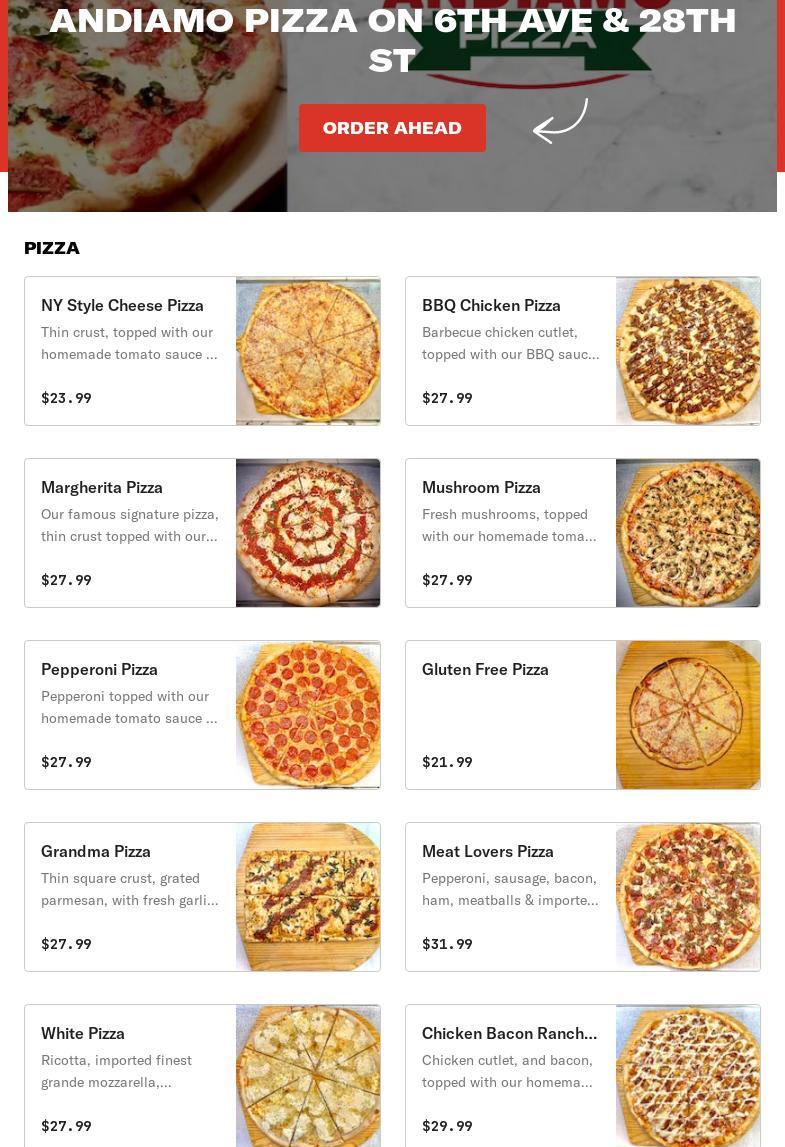
Task: Tap the Order Ahead button
Action: click(x=392, y=128)
